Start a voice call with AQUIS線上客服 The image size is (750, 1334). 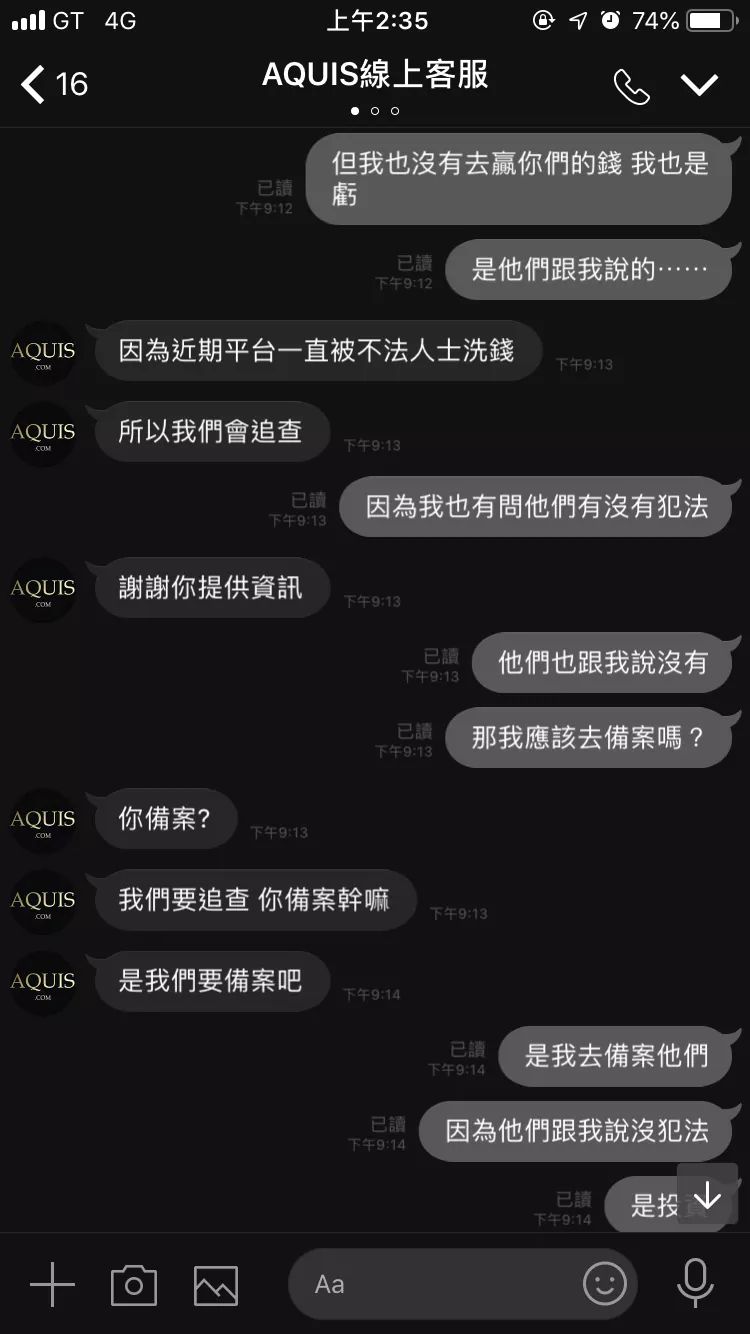[631, 86]
